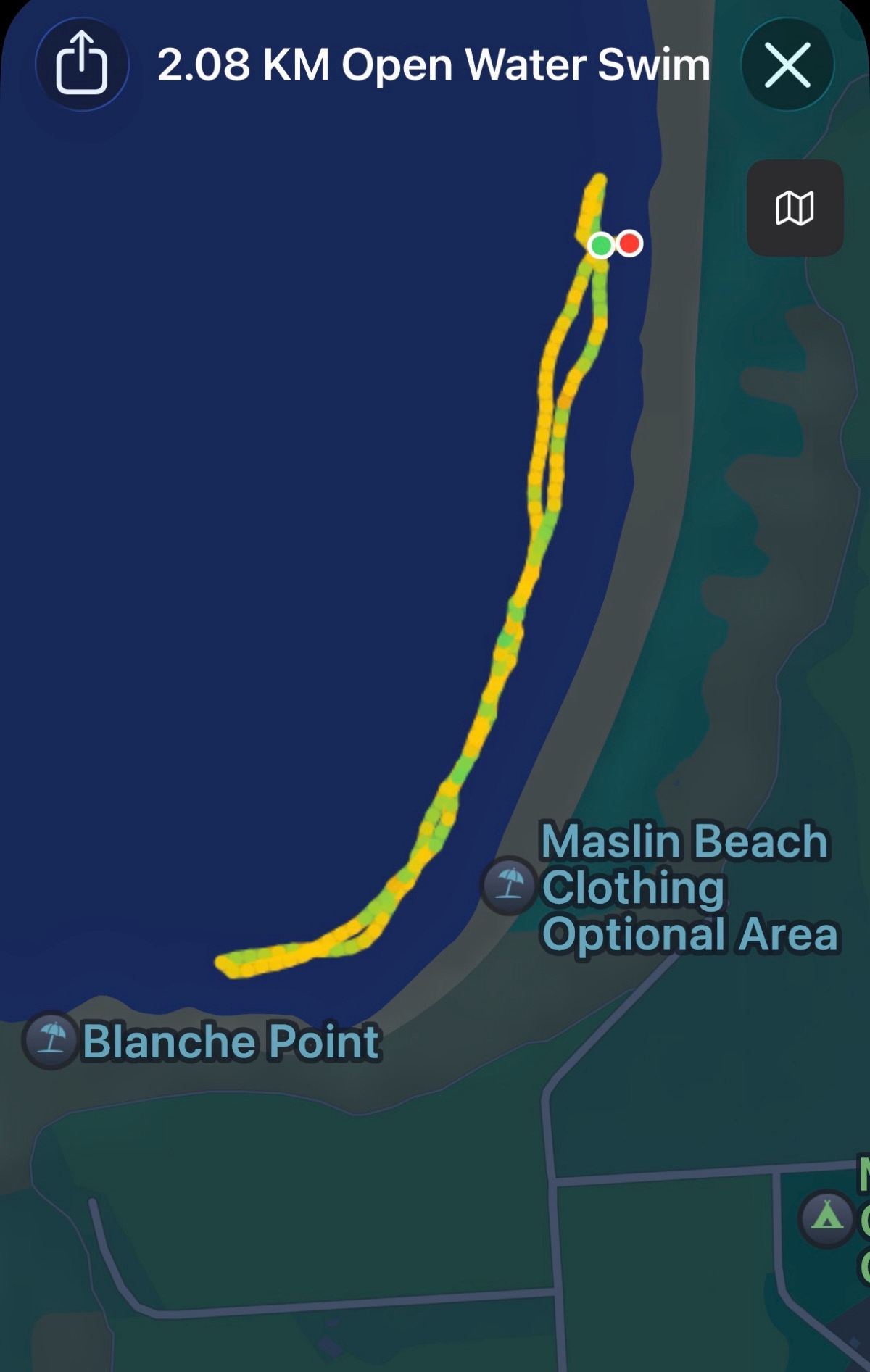The height and width of the screenshot is (1372, 870).
Task: Change the map style
Action: pos(795,208)
